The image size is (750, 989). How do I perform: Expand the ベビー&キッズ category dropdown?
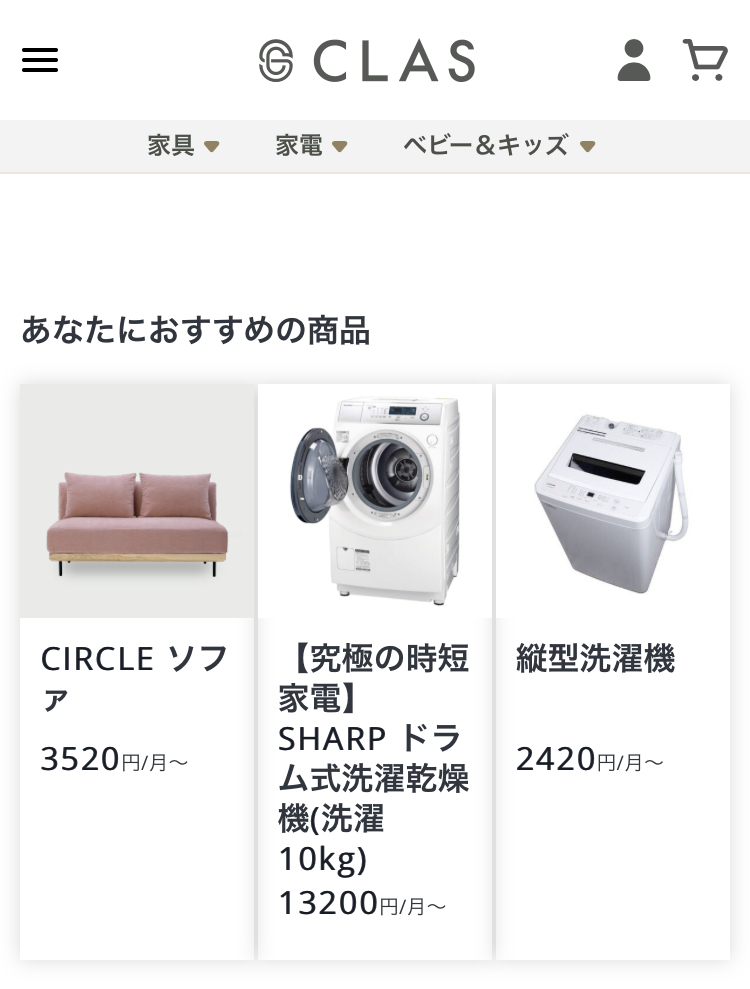499,146
